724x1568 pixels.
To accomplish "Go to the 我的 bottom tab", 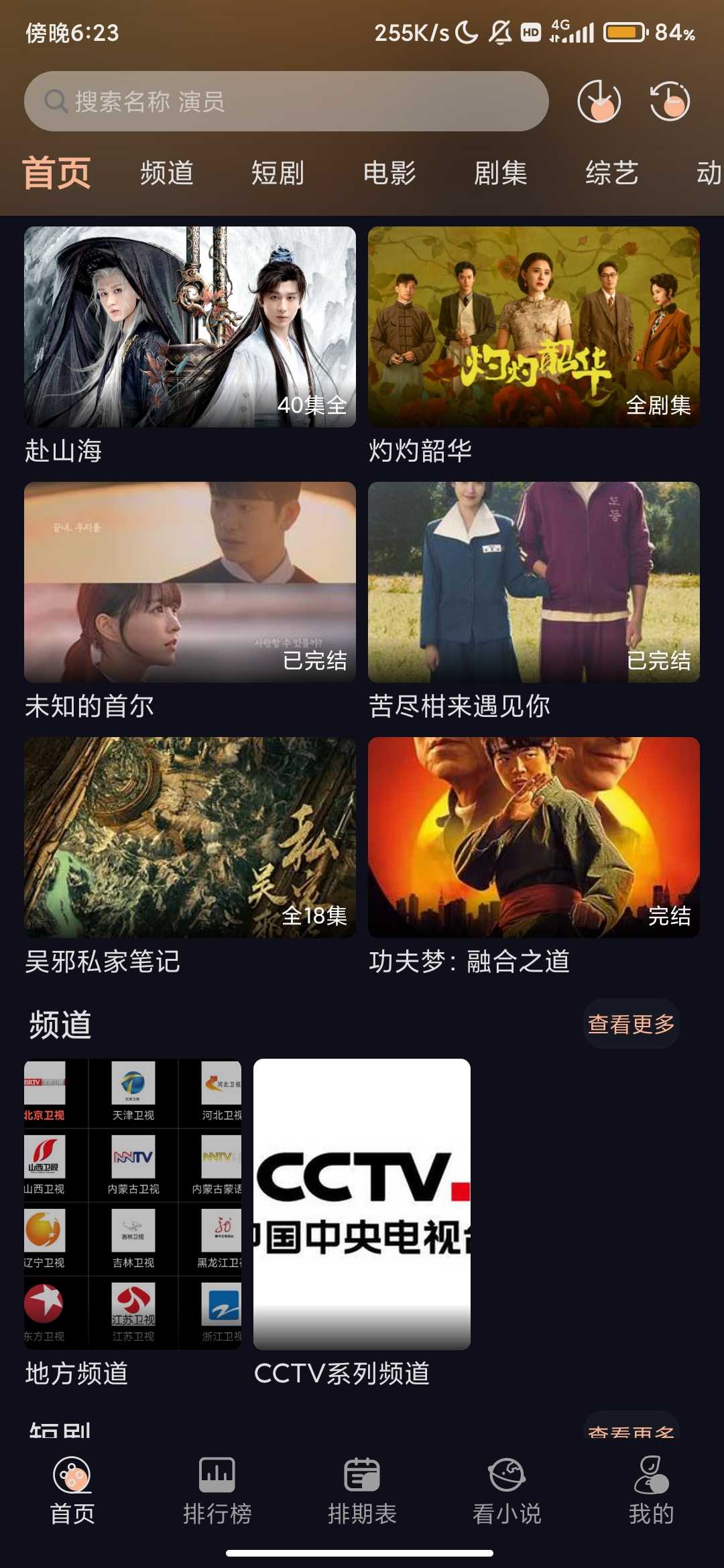I will pos(651,1488).
